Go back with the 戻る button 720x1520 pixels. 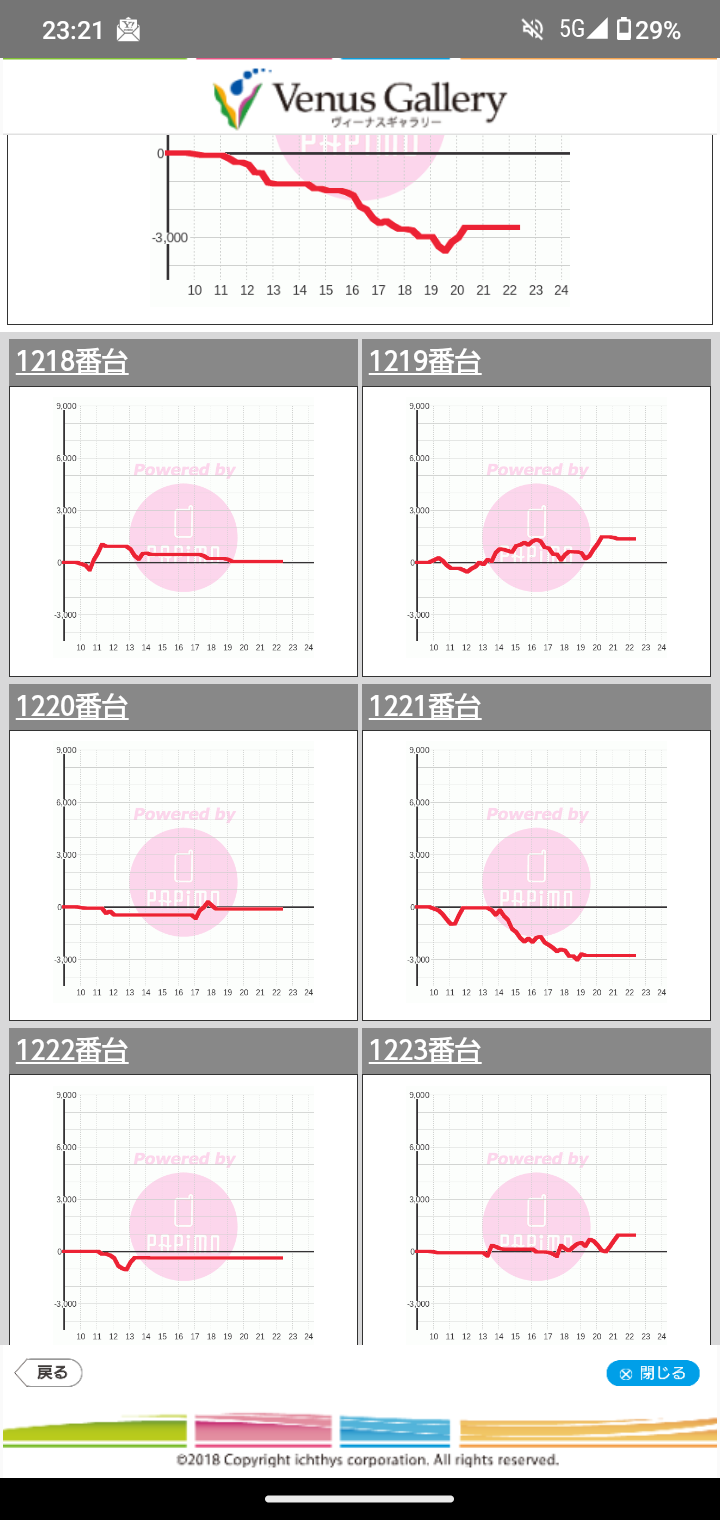pyautogui.click(x=49, y=1373)
